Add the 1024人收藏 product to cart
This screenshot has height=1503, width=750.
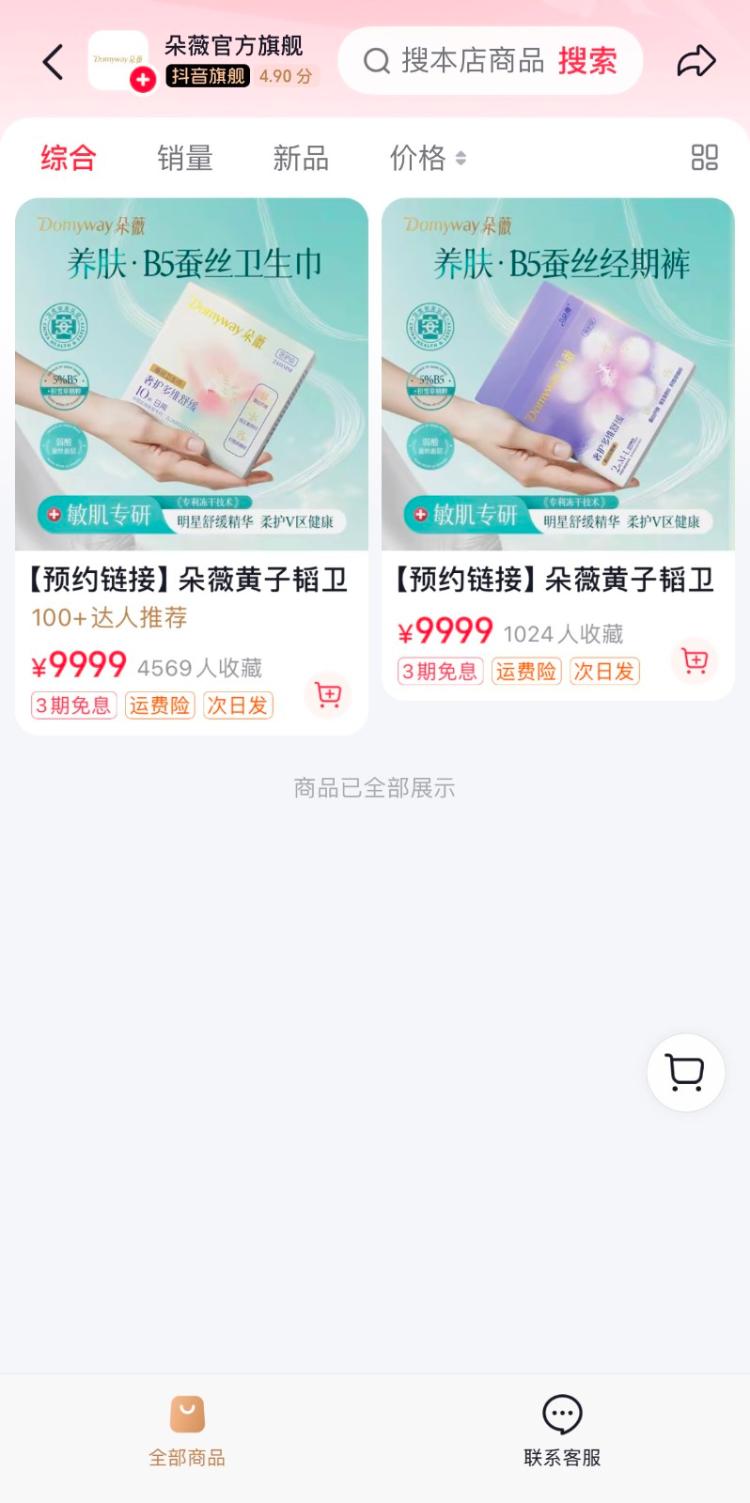pos(694,661)
